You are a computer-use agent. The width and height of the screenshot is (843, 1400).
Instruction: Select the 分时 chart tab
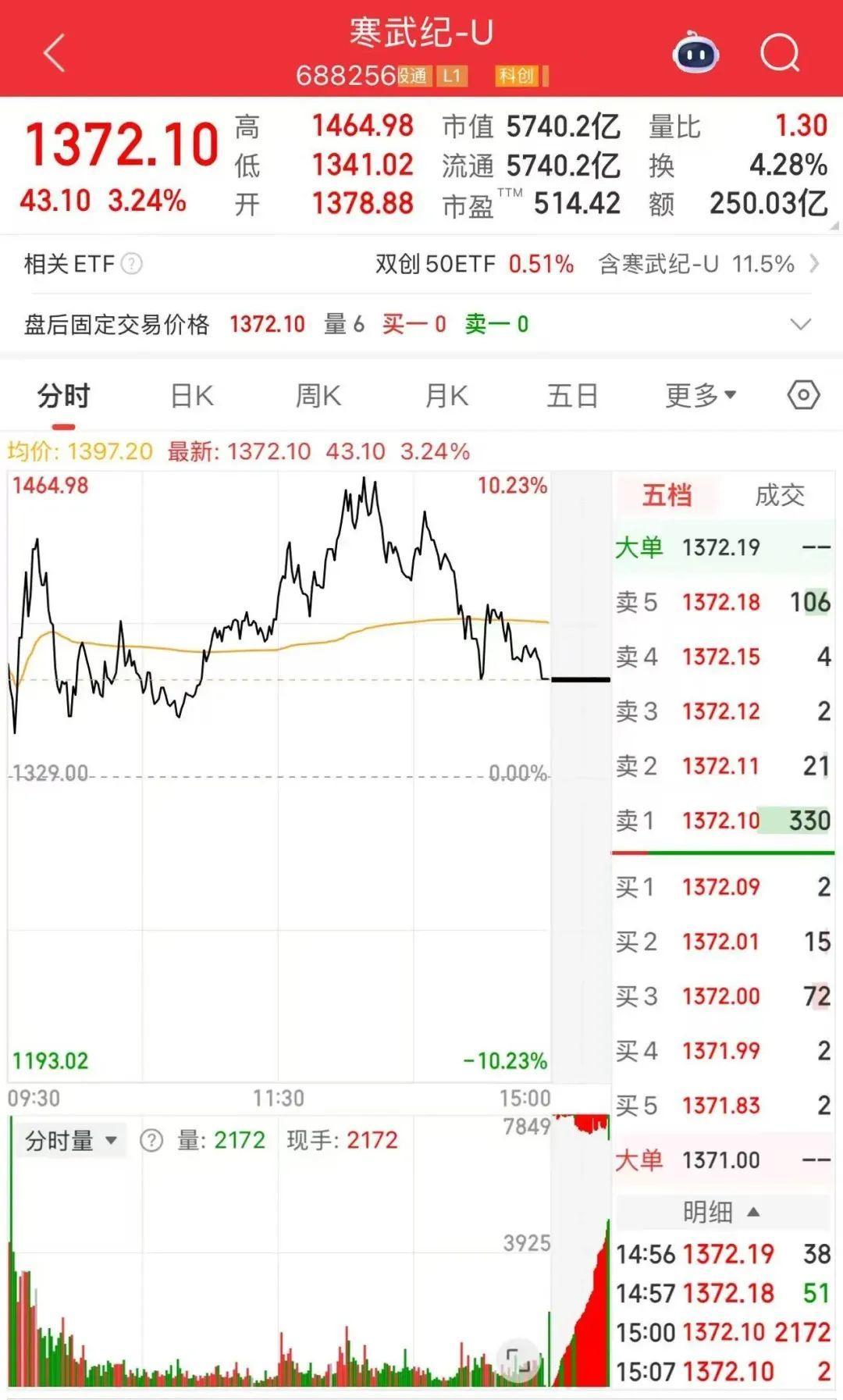64,397
